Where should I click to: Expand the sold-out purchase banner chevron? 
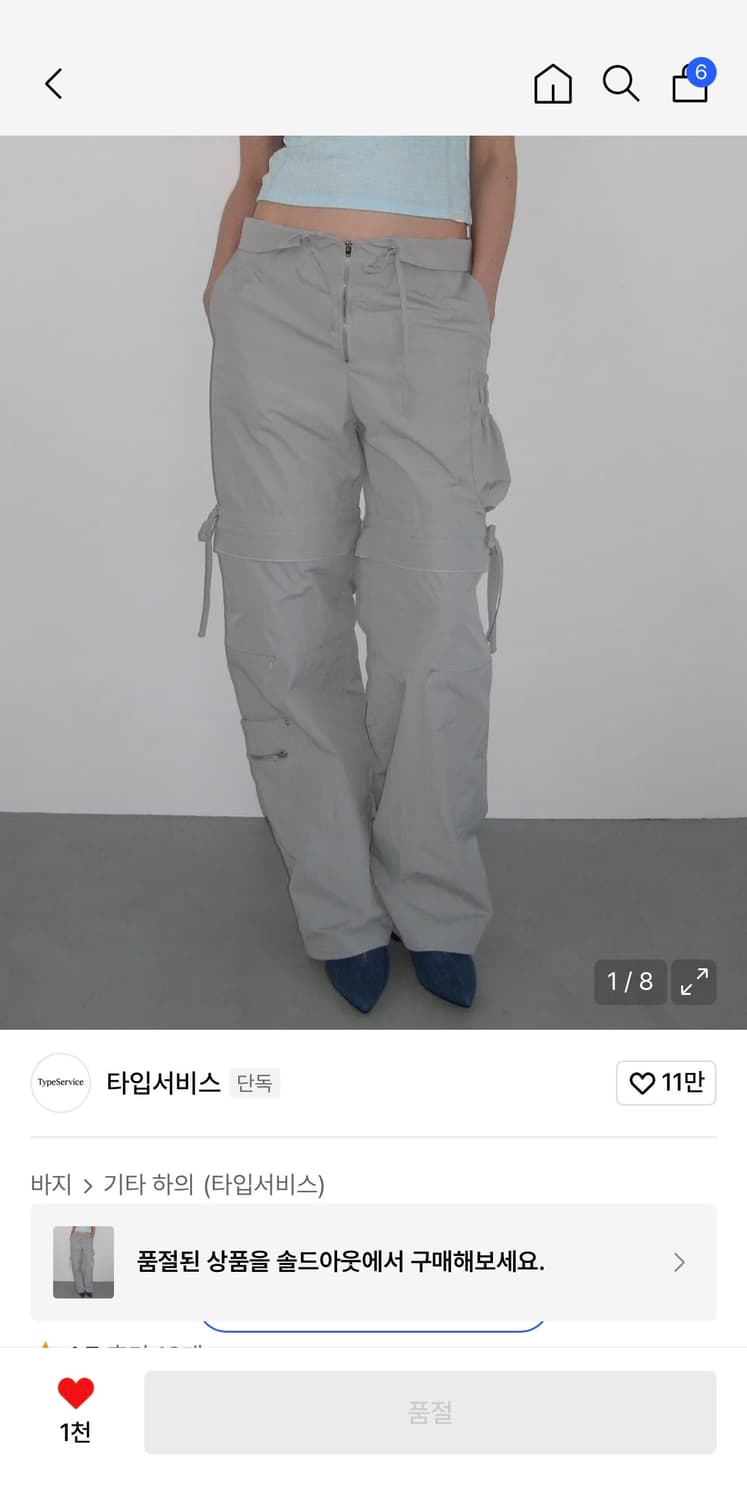(679, 1263)
